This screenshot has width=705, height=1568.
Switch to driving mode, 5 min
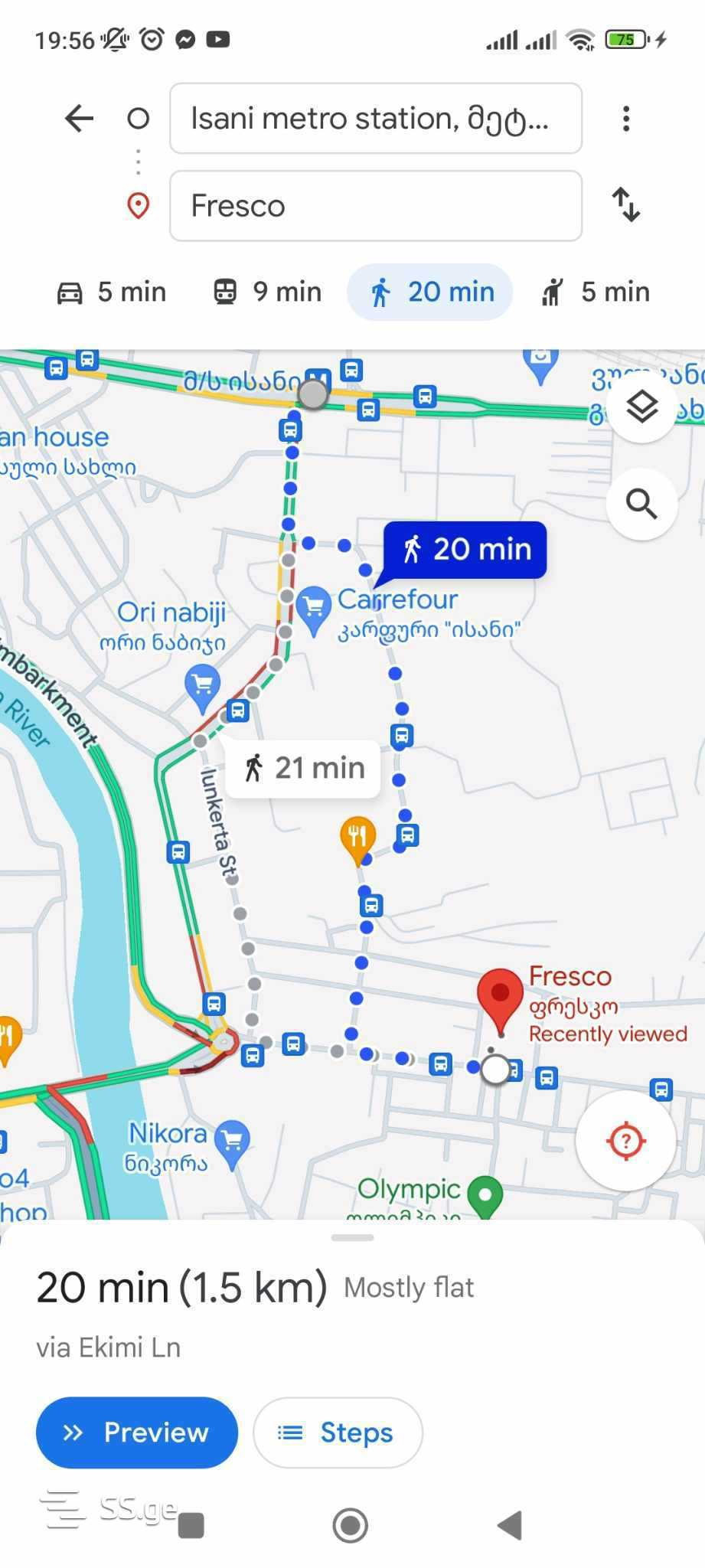[112, 292]
